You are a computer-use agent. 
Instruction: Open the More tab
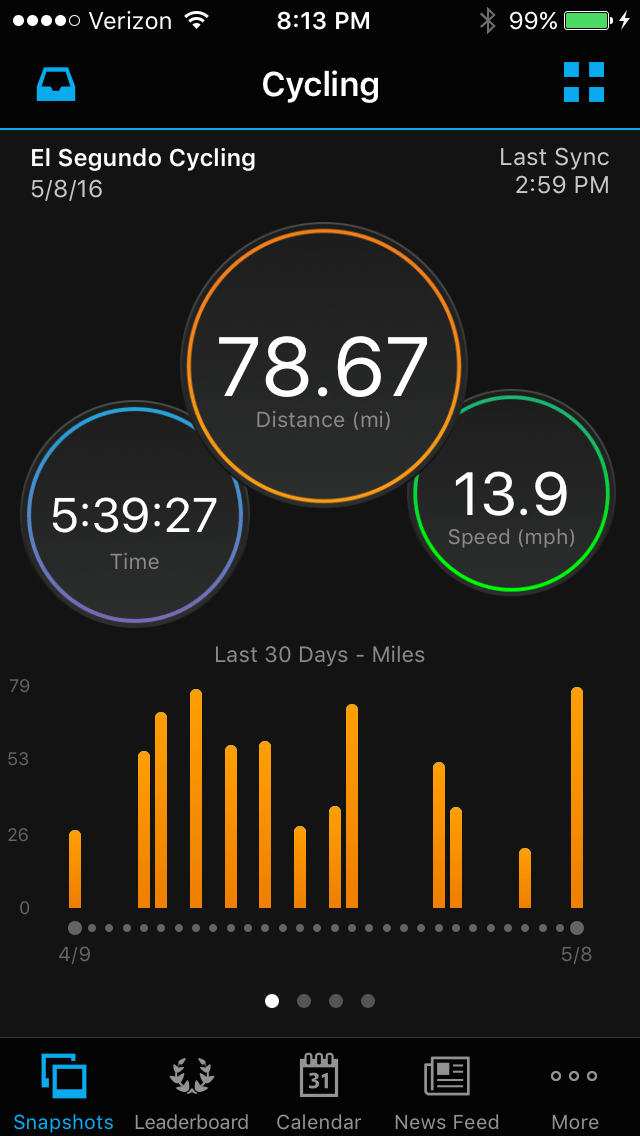click(x=575, y=1091)
